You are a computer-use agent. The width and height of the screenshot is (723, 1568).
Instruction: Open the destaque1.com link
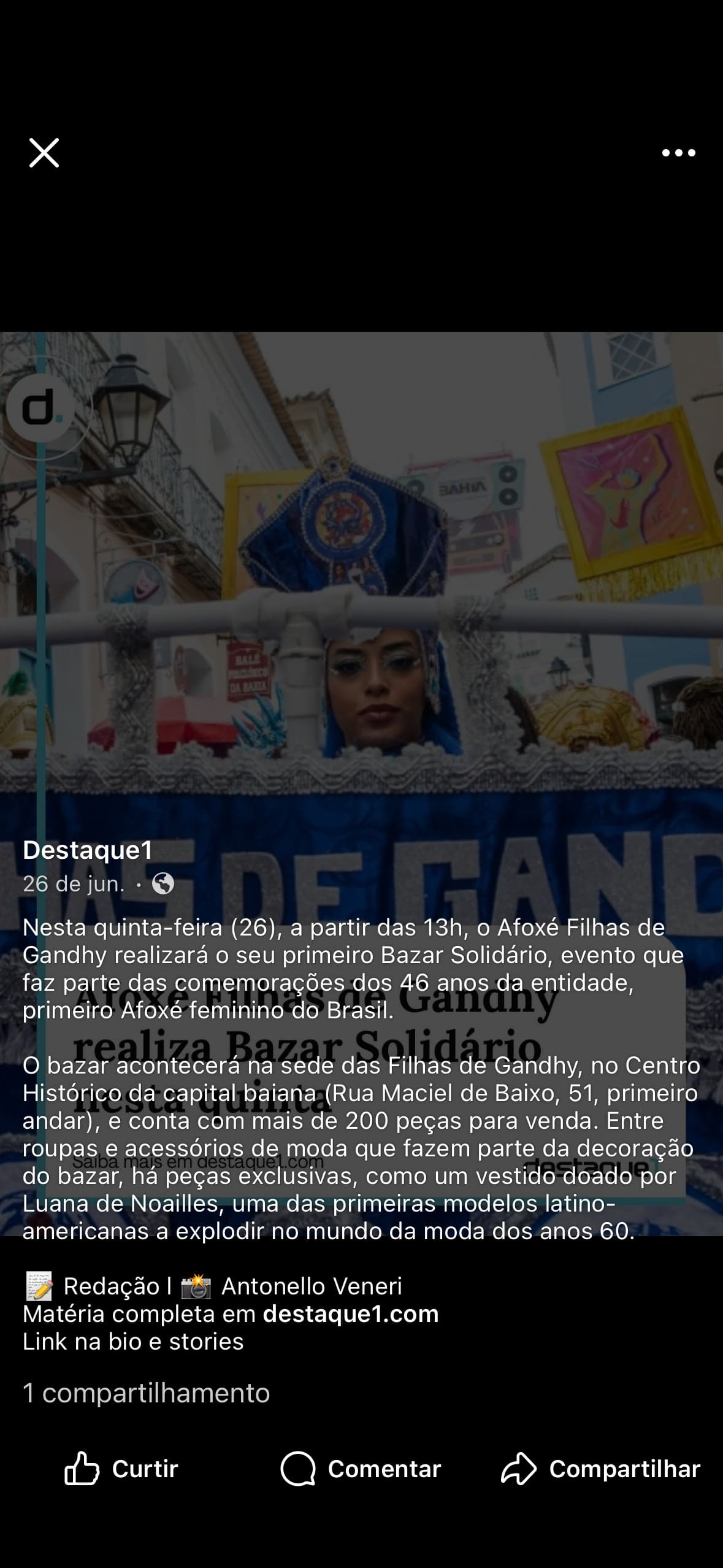pos(350,1314)
